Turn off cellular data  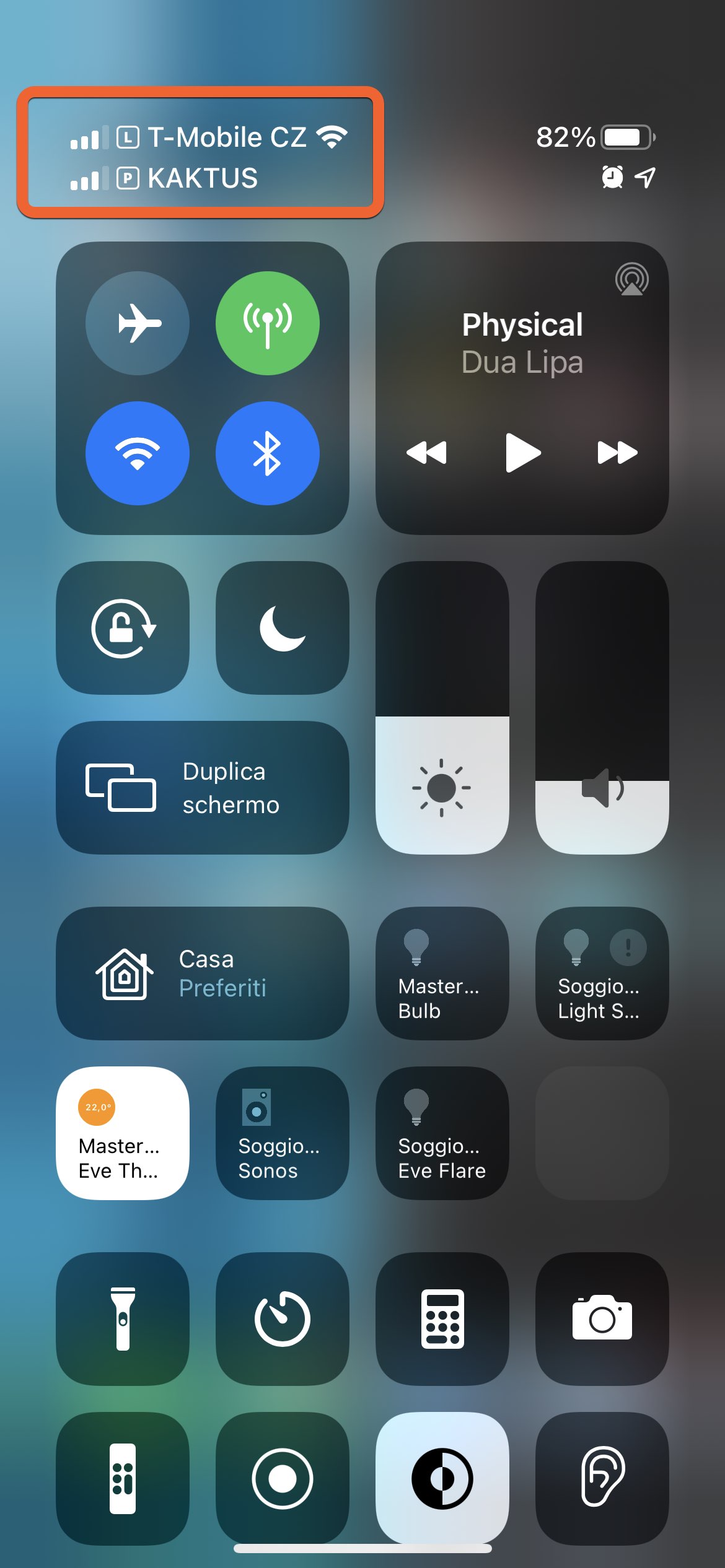pos(268,323)
